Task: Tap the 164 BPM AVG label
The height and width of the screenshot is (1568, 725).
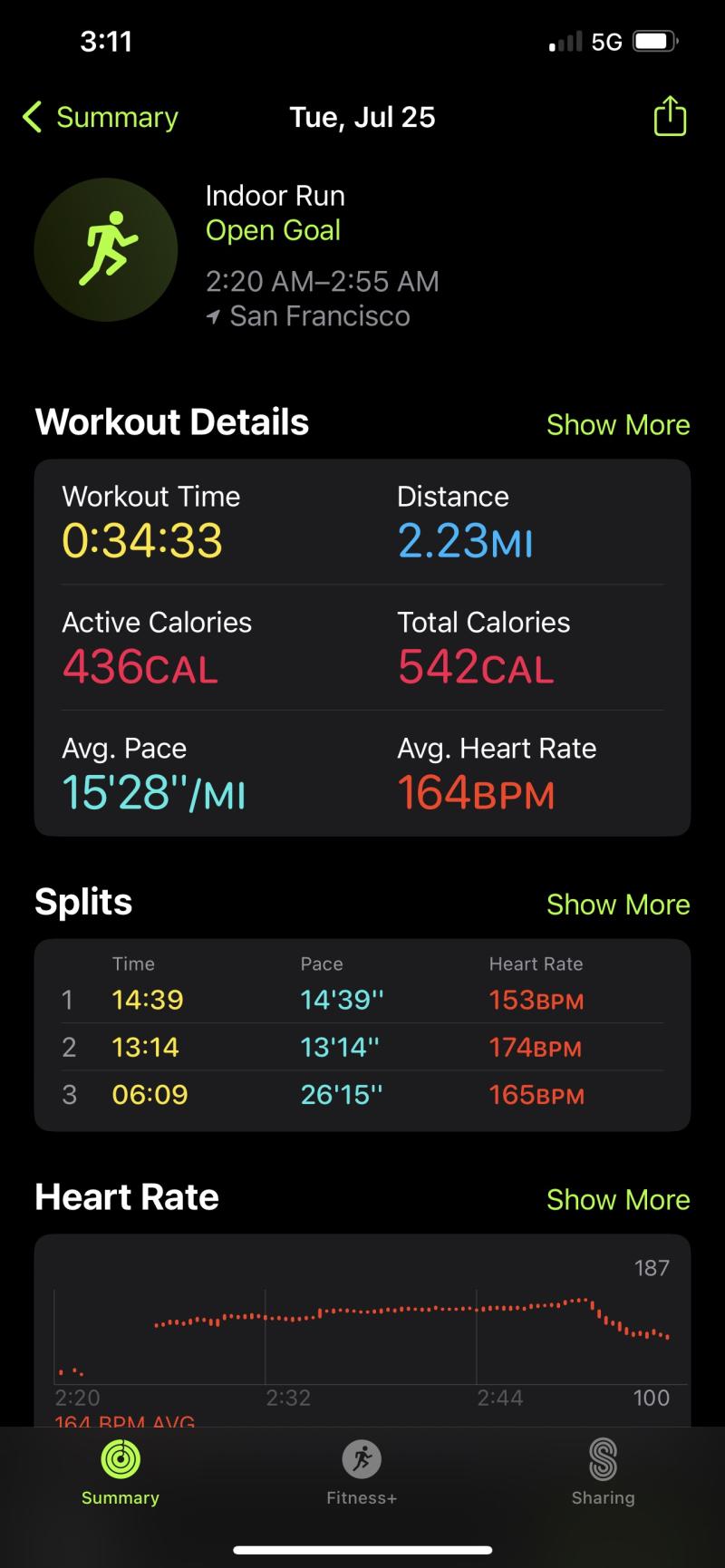Action: pyautogui.click(x=115, y=1423)
